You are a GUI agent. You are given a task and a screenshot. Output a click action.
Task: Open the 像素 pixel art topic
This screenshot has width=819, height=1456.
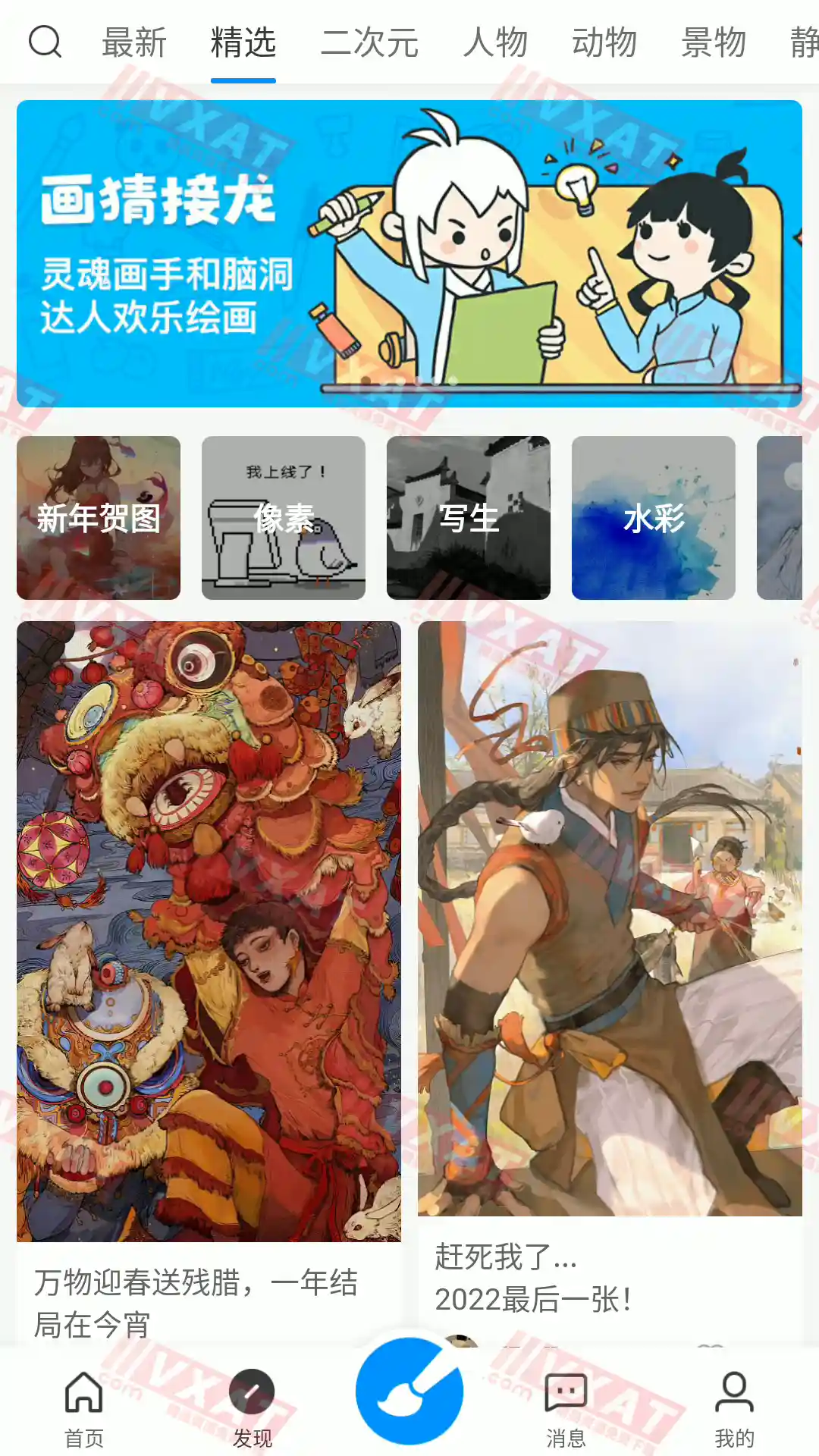coord(284,518)
